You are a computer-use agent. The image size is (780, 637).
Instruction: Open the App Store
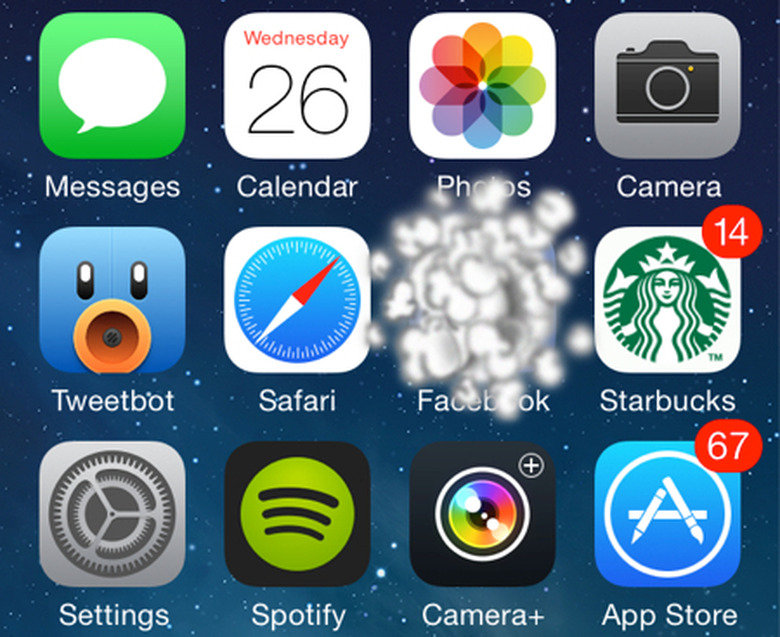[668, 514]
